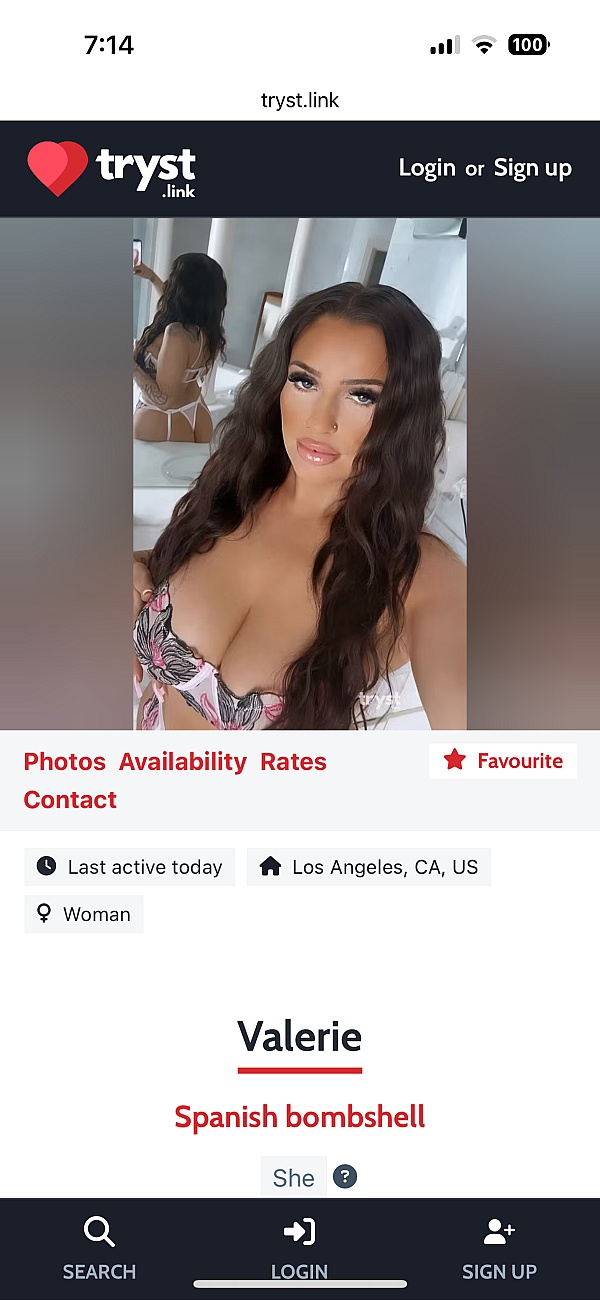Tap the Sign up link in header
This screenshot has height=1300, width=600.
click(x=532, y=168)
